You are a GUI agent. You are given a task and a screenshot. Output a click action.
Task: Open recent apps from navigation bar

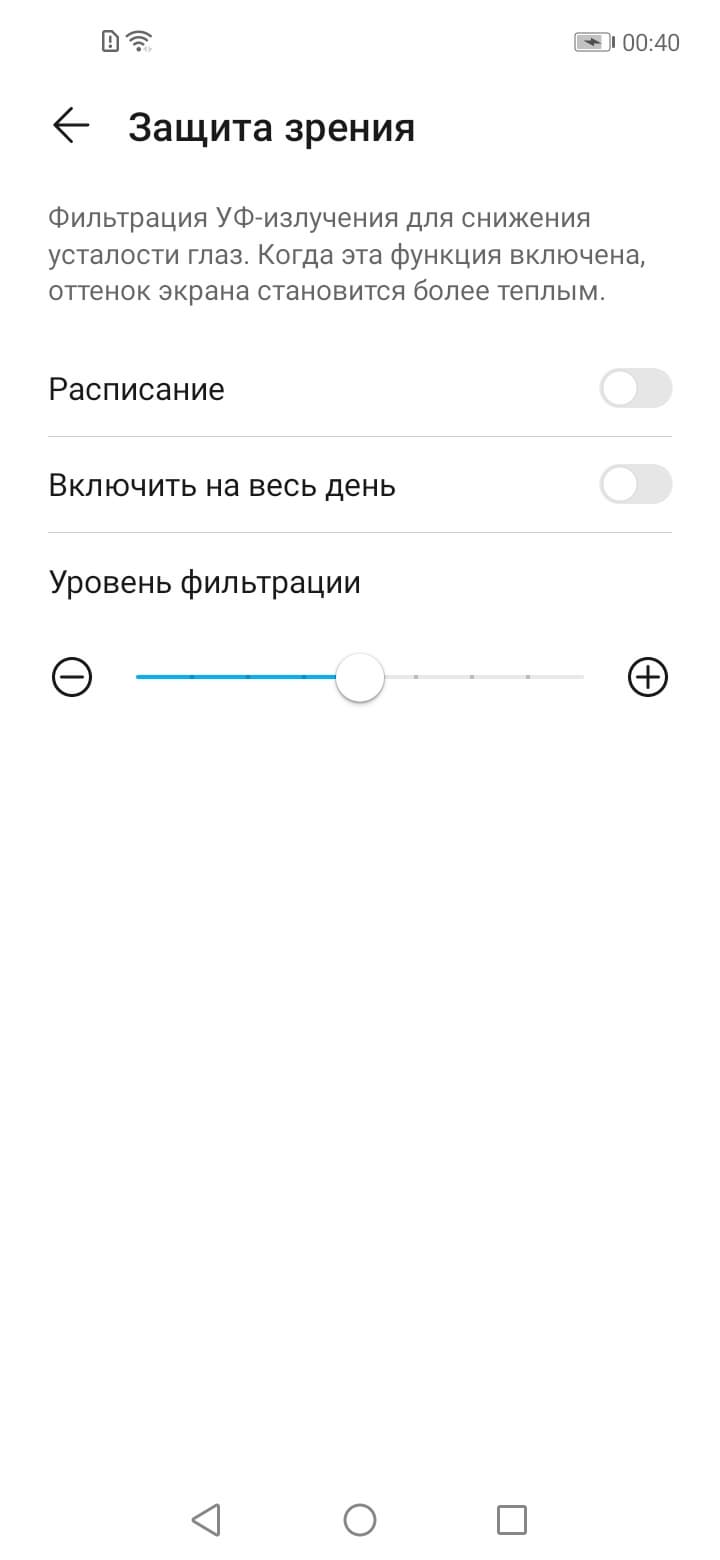tap(511, 1520)
